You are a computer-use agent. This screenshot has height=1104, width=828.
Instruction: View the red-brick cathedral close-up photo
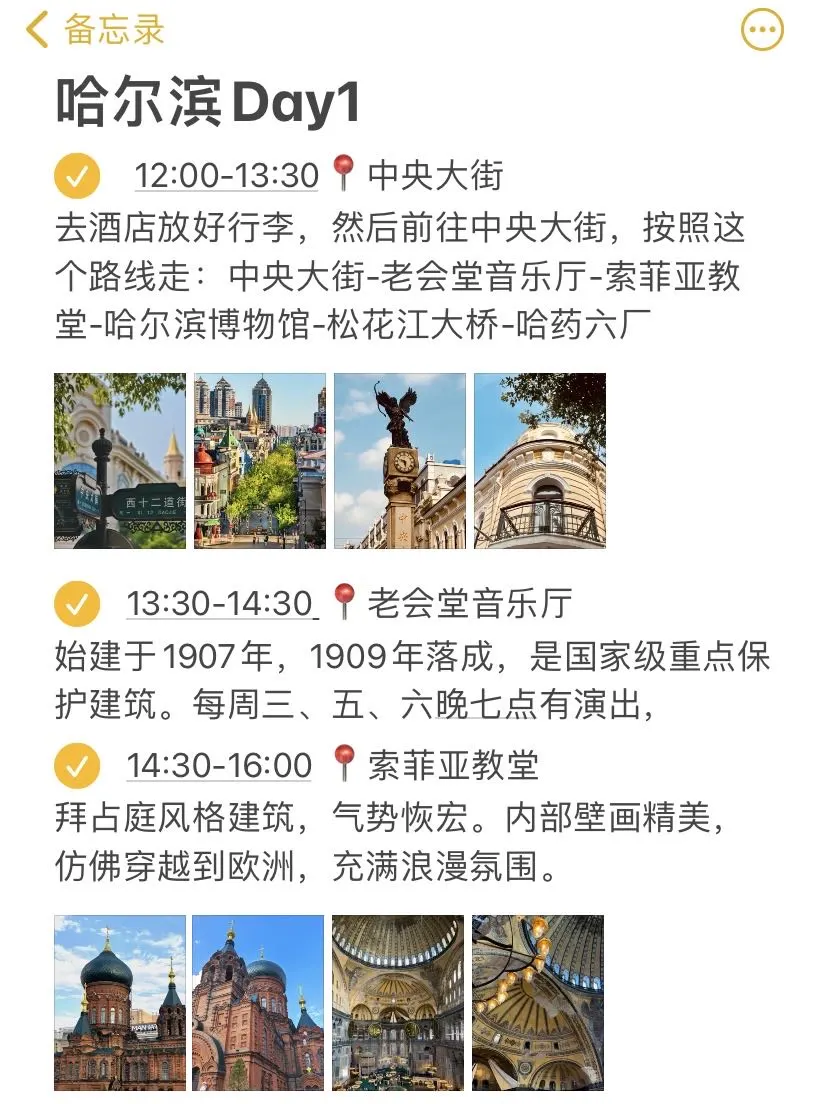pyautogui.click(x=258, y=1002)
